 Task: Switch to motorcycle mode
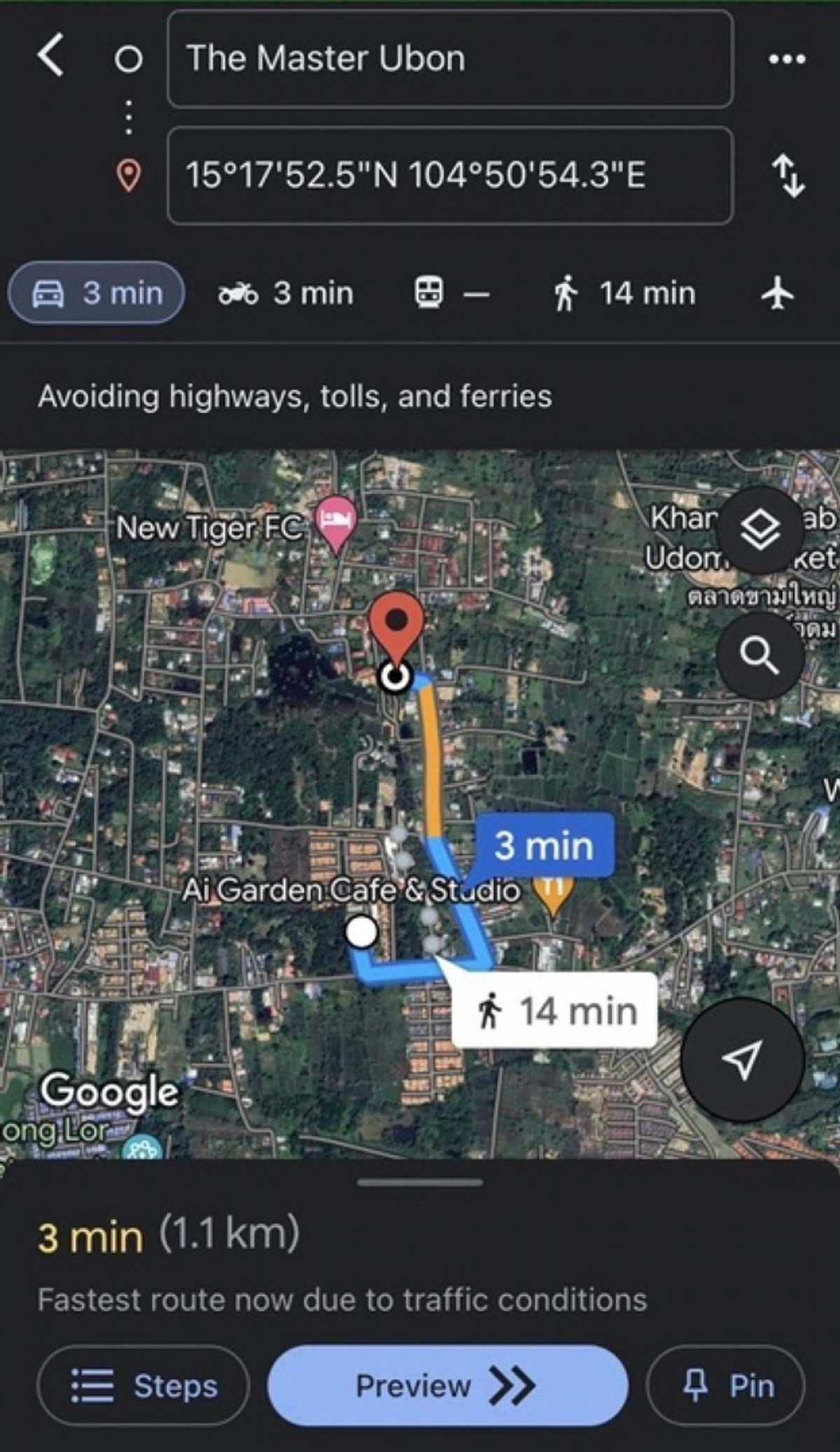[x=286, y=293]
